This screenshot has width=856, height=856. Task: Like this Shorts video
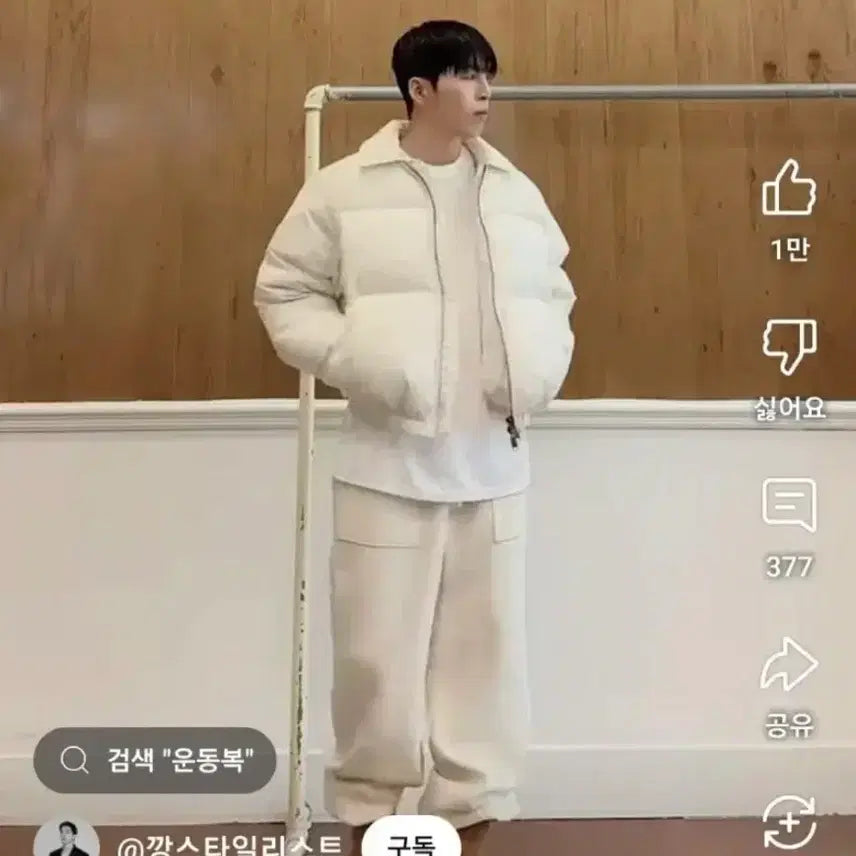[789, 188]
